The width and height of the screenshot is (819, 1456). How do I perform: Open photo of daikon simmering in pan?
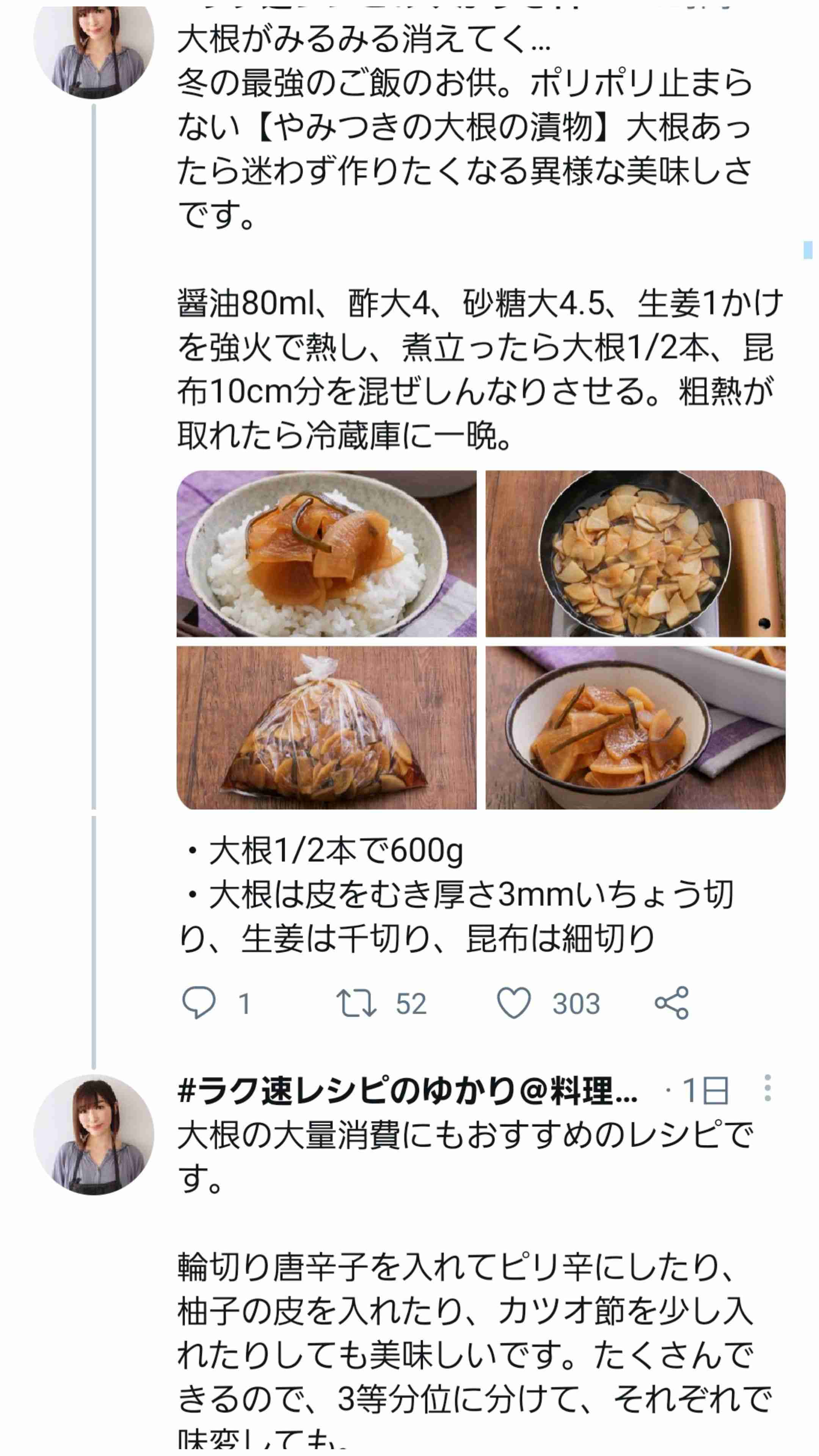click(635, 554)
